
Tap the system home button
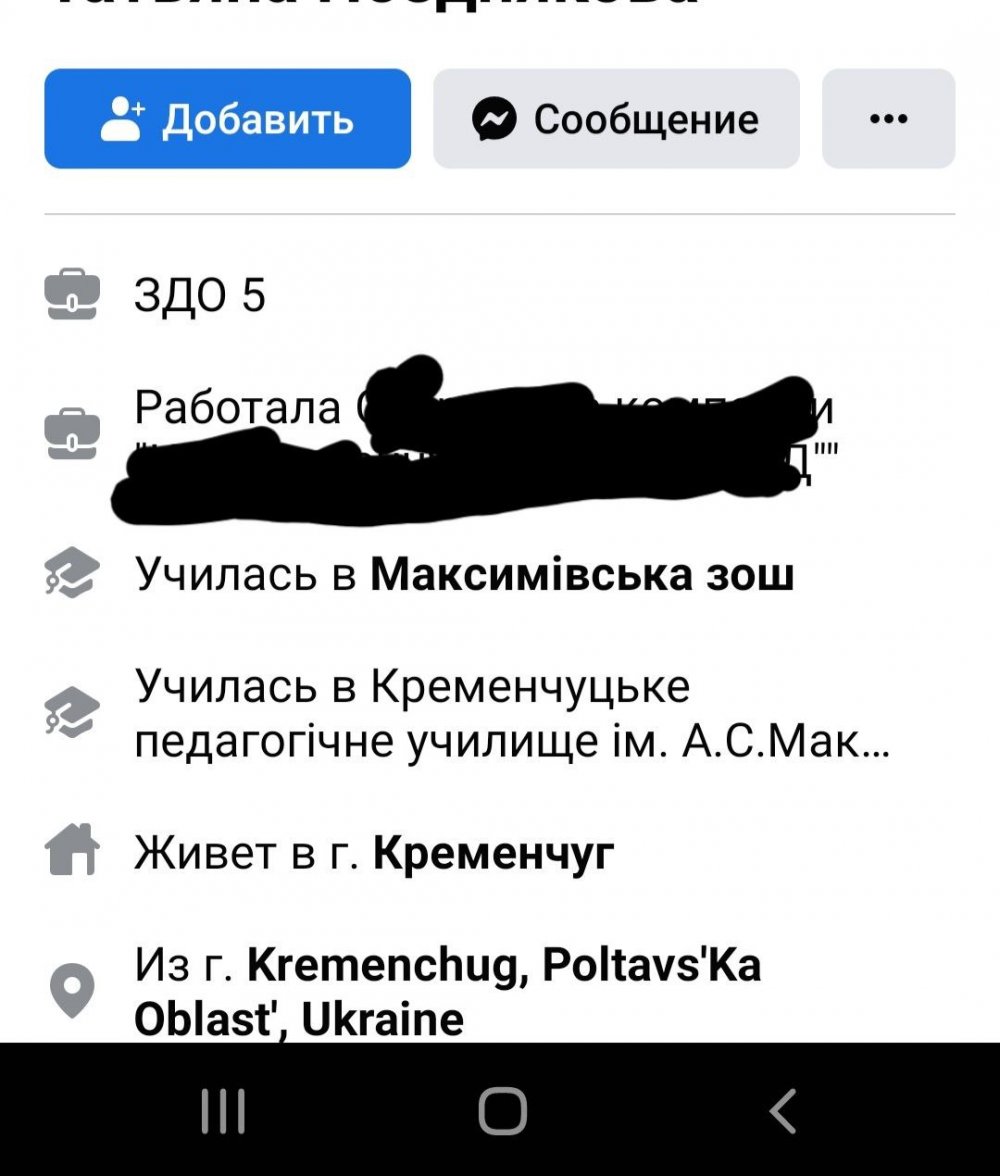click(x=502, y=1110)
